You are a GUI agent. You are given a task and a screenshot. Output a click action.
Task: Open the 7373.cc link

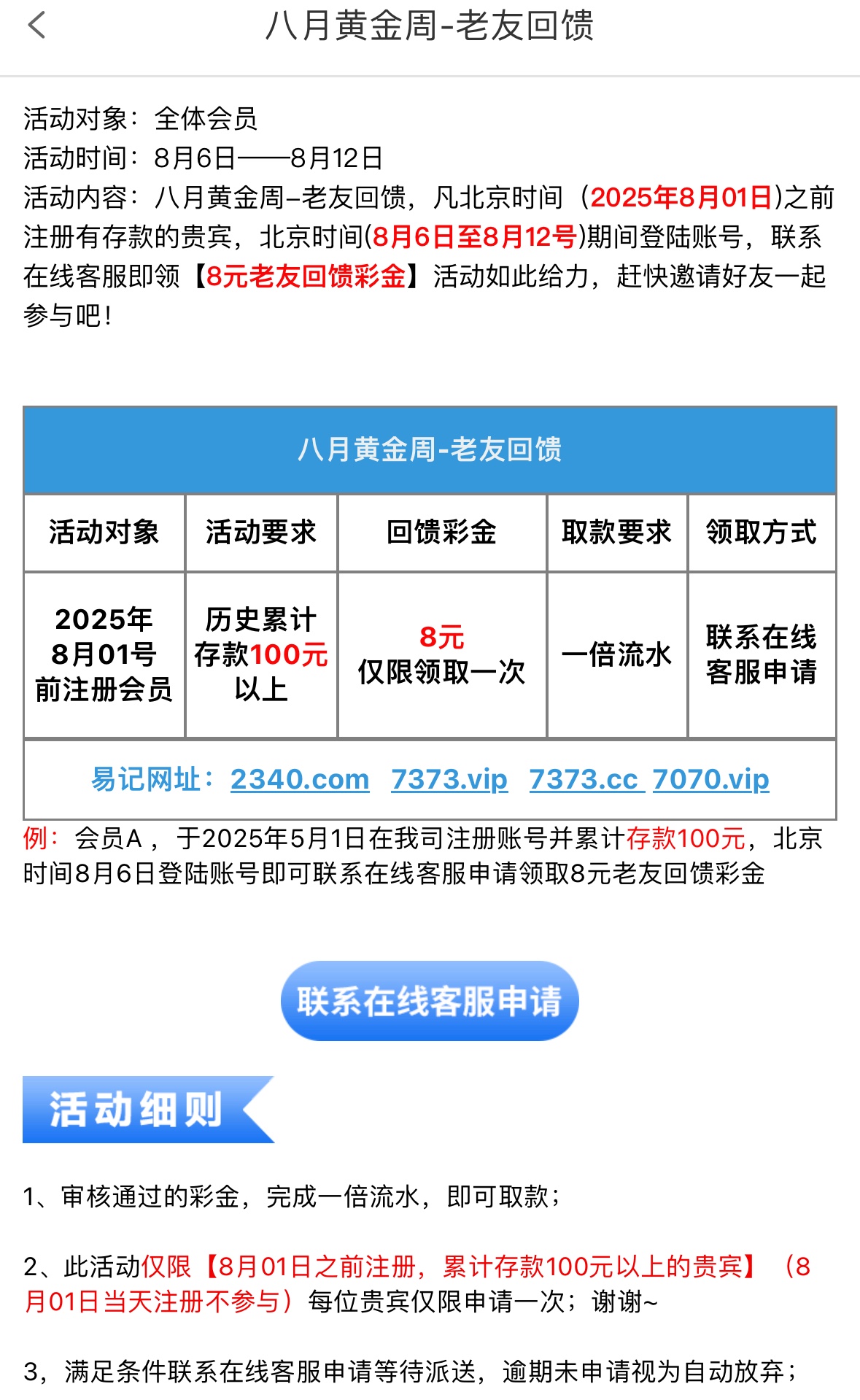coord(584,779)
